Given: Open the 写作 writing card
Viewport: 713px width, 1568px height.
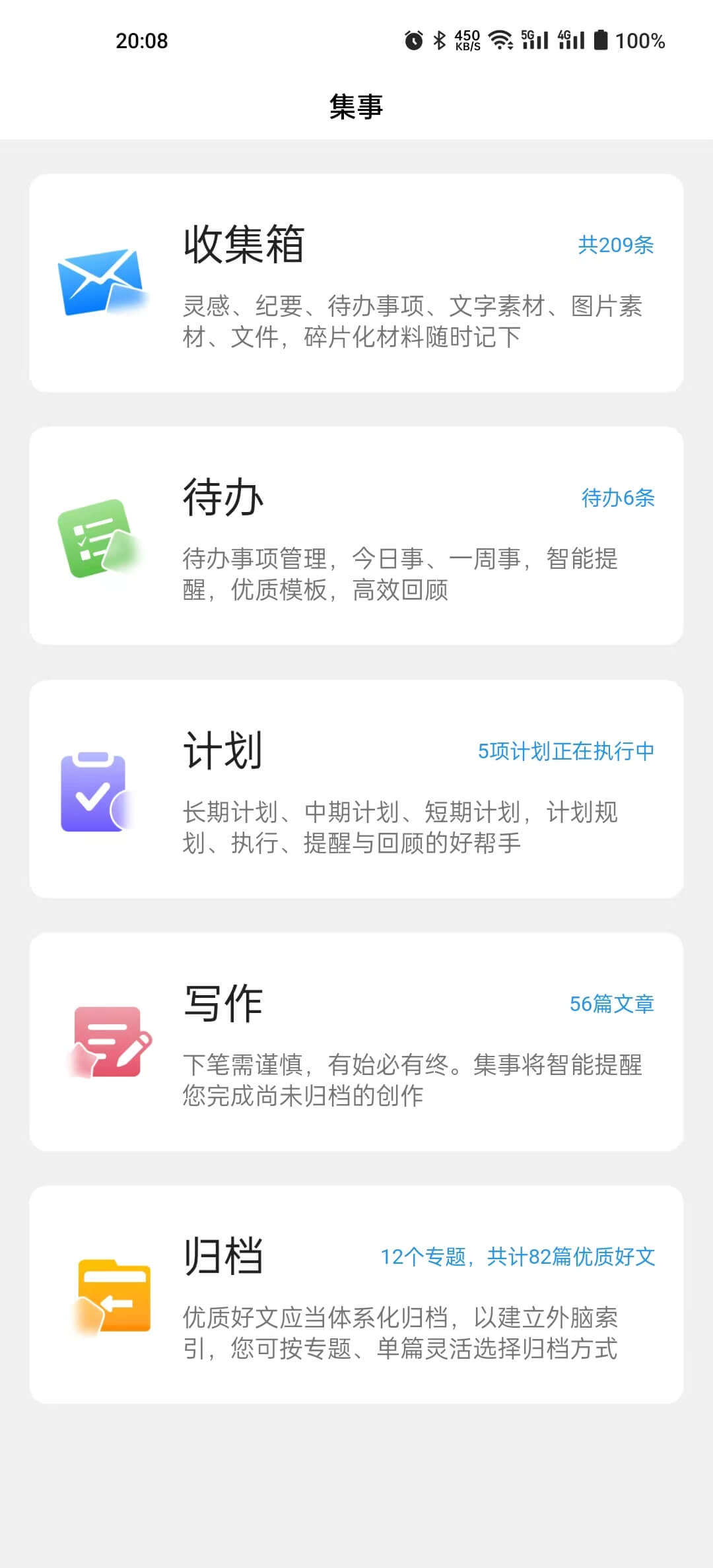Looking at the screenshot, I should [x=356, y=1042].
